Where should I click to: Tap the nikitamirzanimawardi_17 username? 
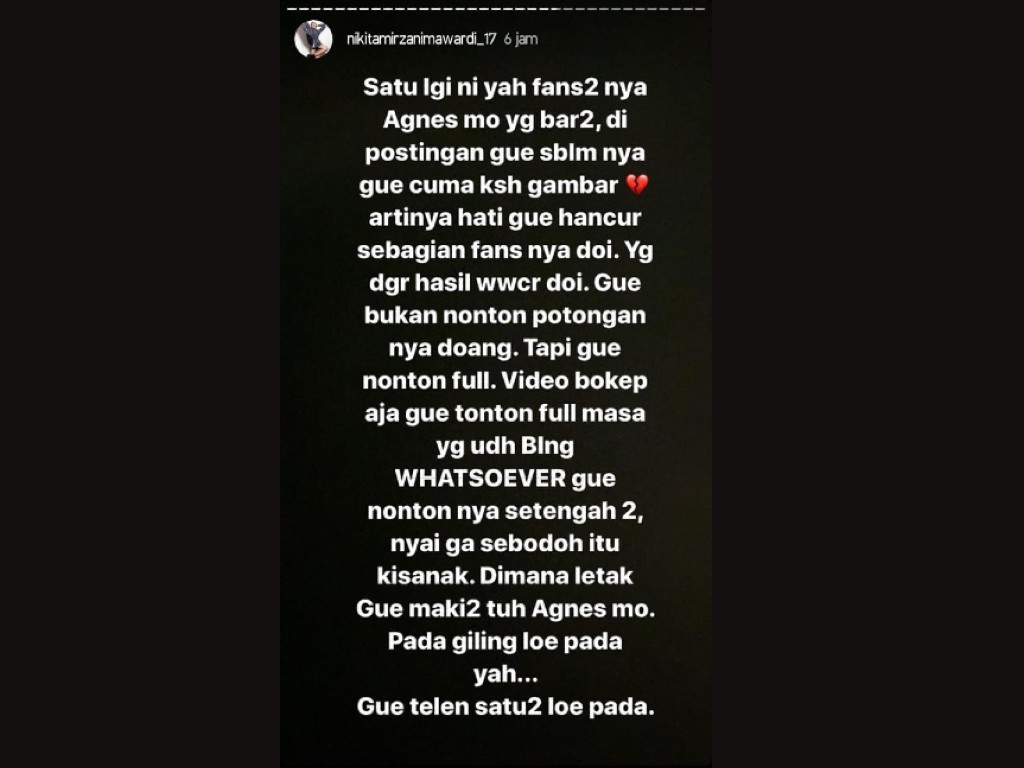[420, 39]
